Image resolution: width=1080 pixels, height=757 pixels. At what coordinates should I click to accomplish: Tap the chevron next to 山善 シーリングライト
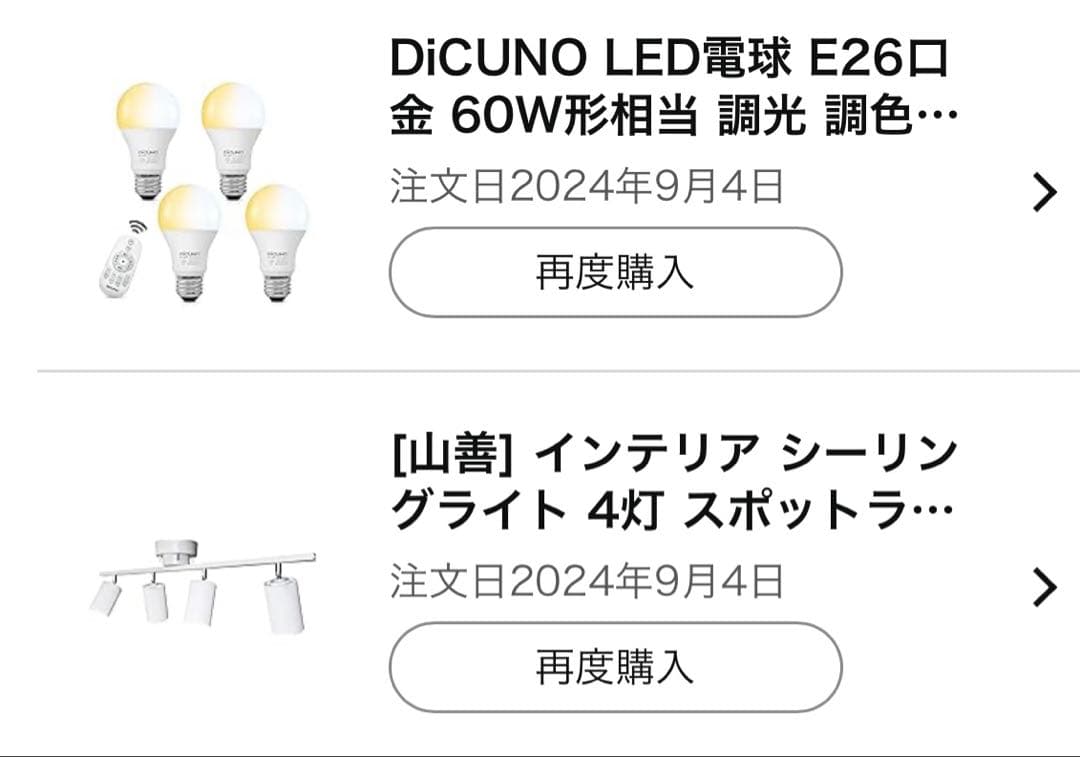click(1044, 588)
